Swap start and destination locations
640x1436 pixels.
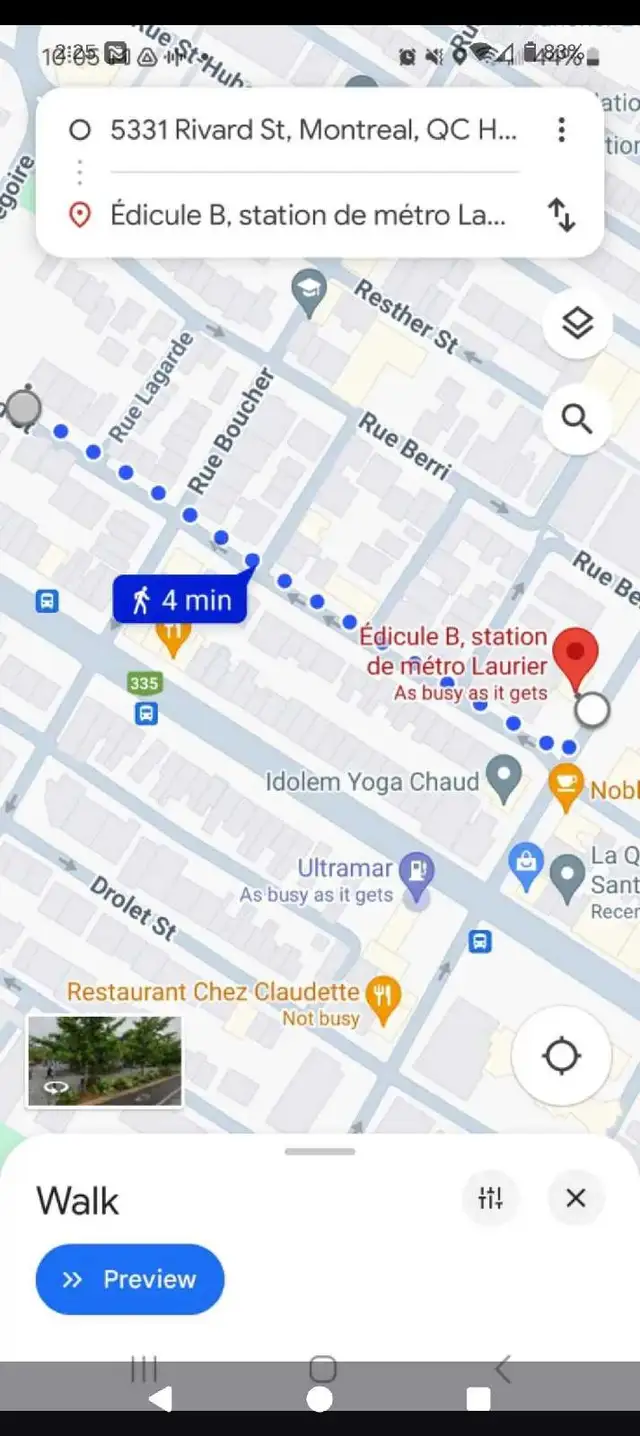pyautogui.click(x=562, y=215)
